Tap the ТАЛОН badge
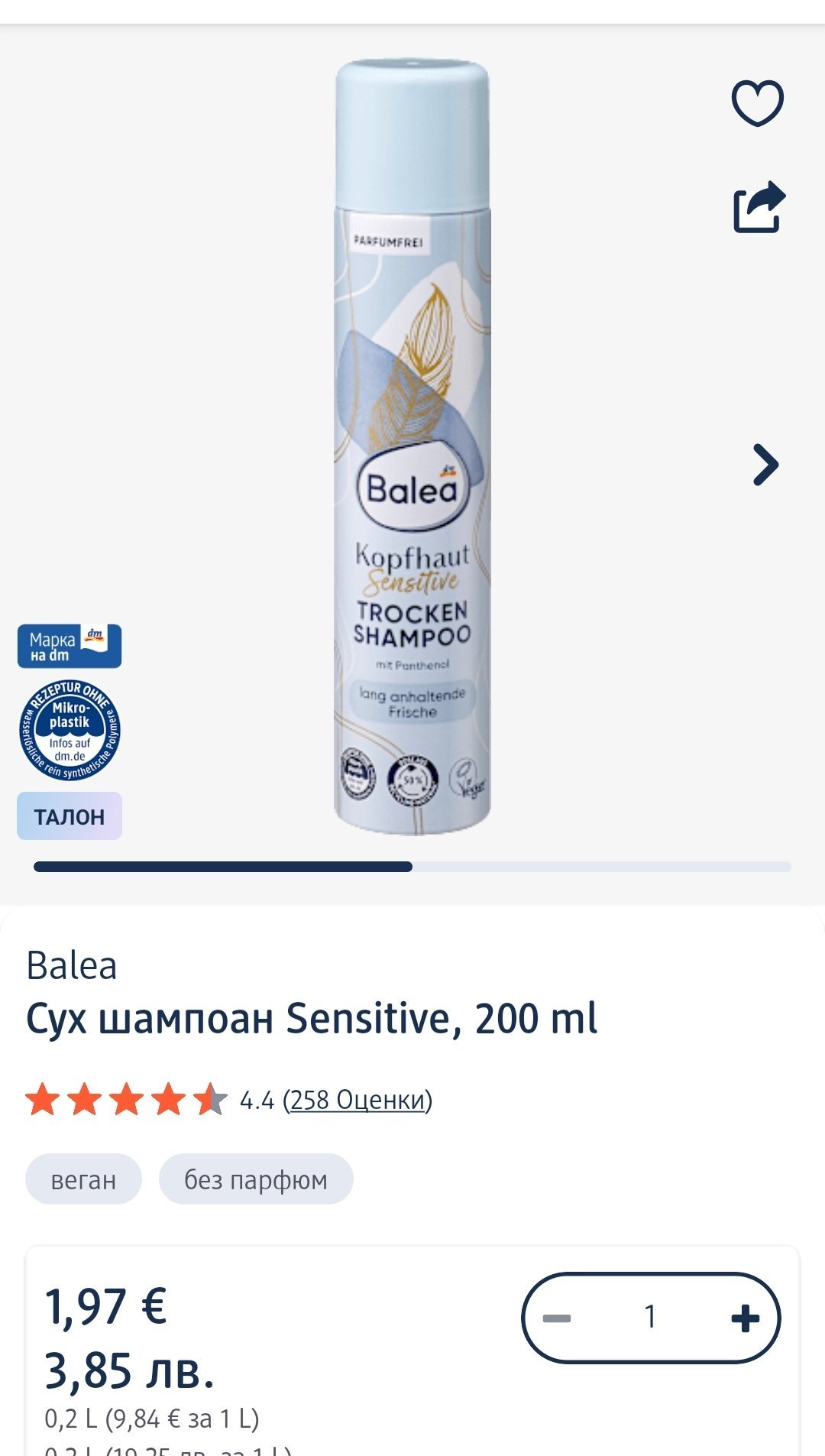The height and width of the screenshot is (1456, 825). pyautogui.click(x=70, y=816)
